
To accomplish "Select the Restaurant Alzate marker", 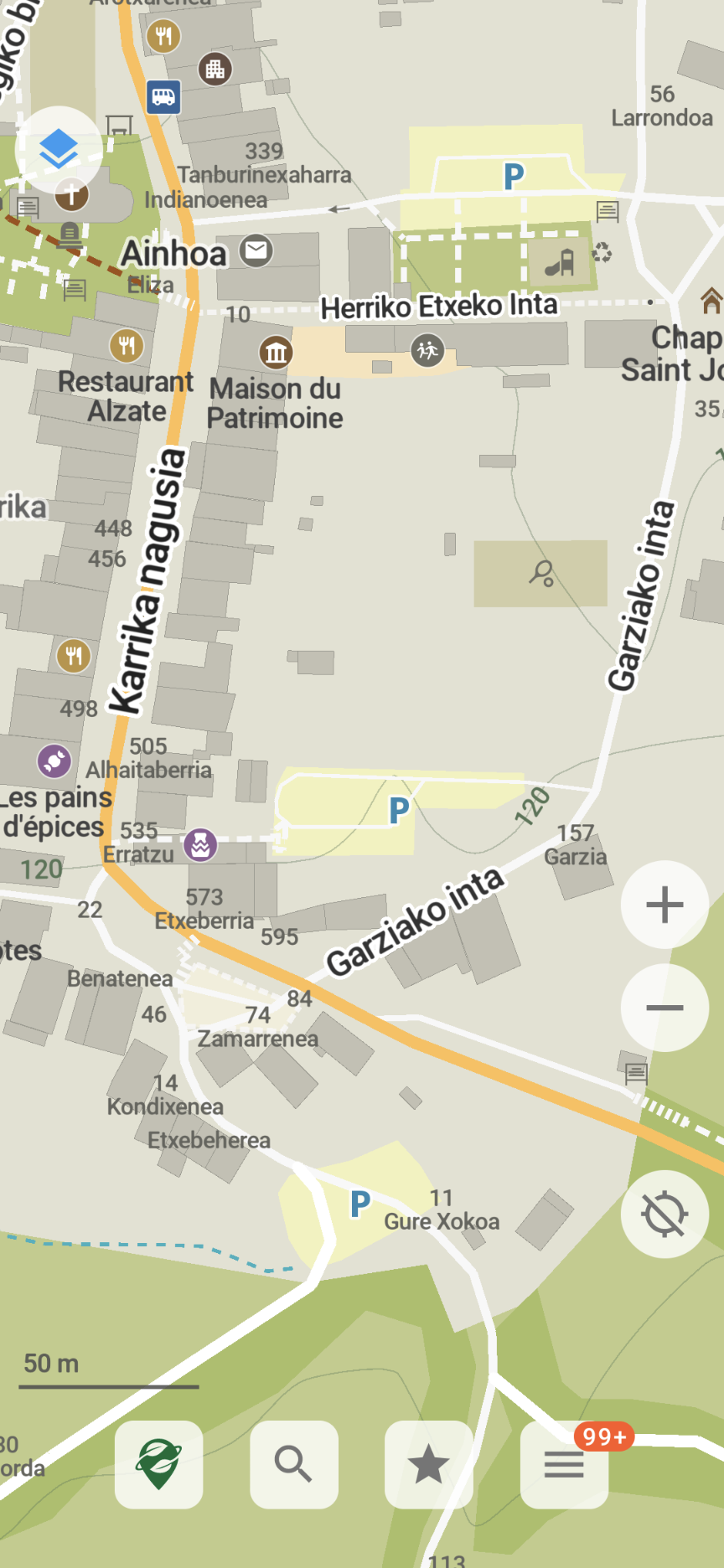I will pos(127,345).
